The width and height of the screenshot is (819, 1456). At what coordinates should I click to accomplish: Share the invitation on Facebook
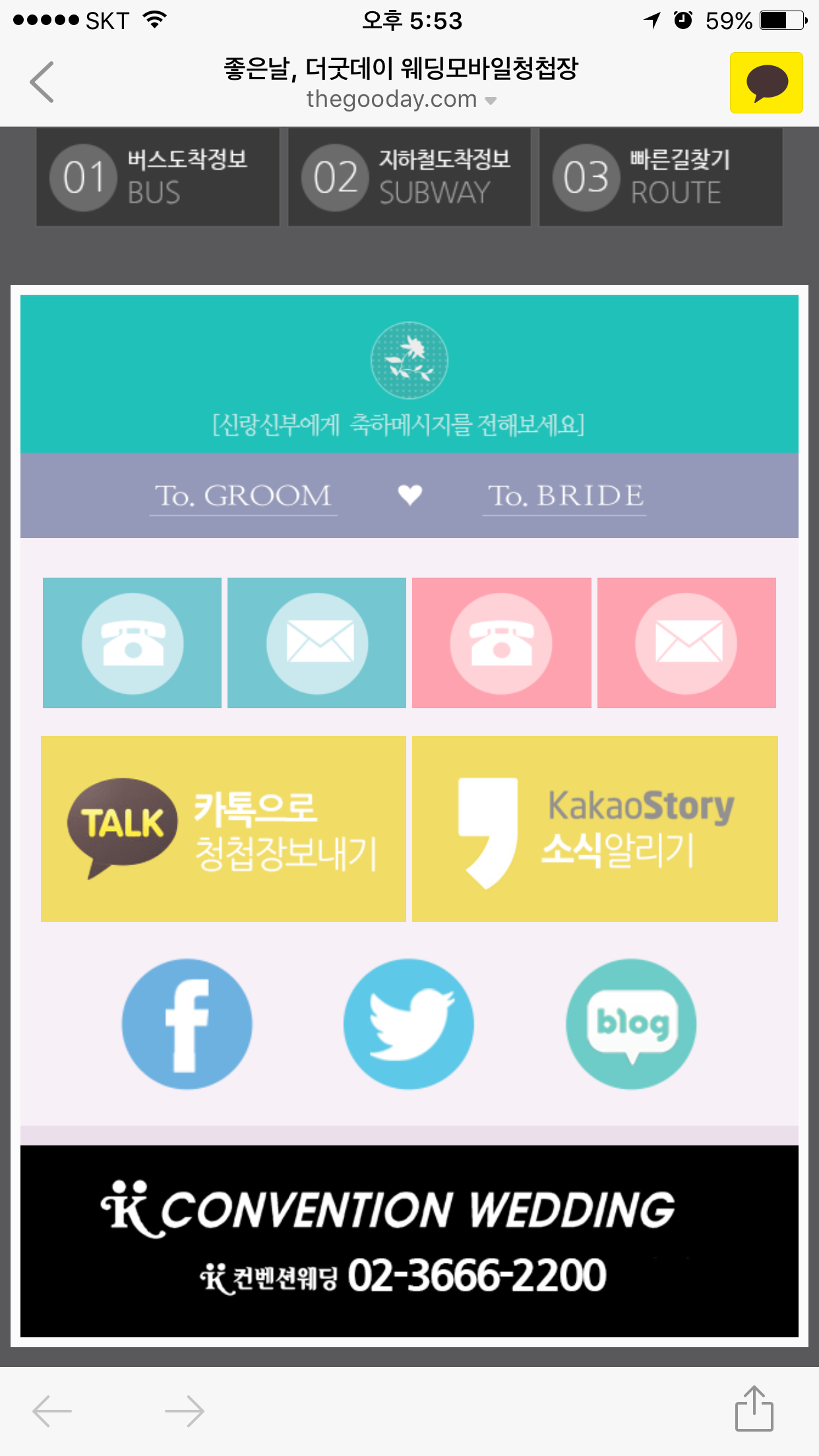187,1023
